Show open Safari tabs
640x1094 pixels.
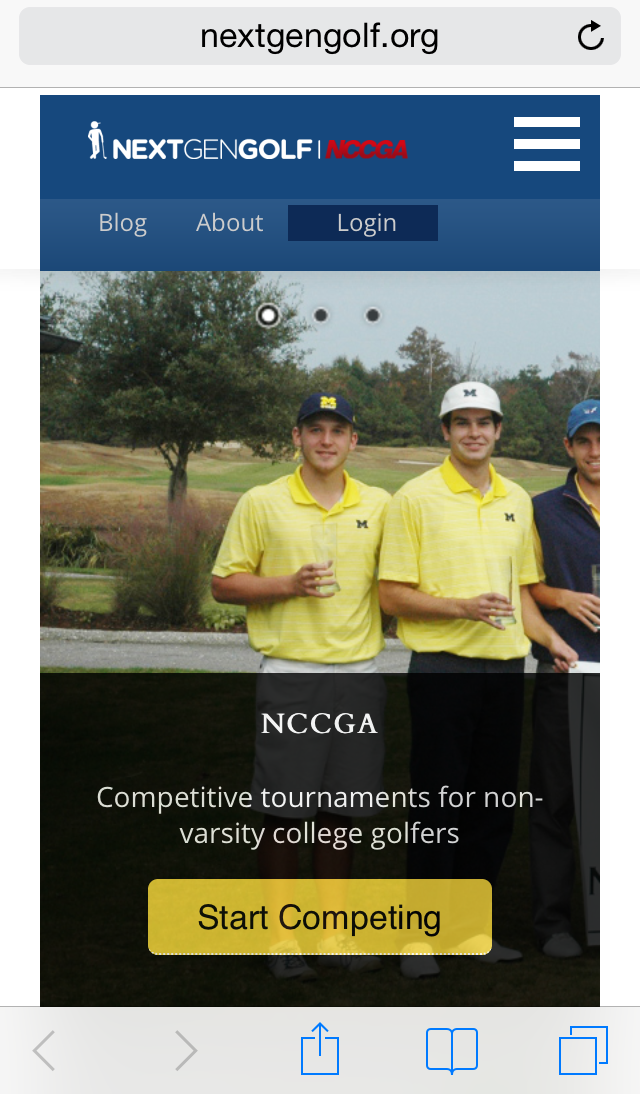point(583,1050)
